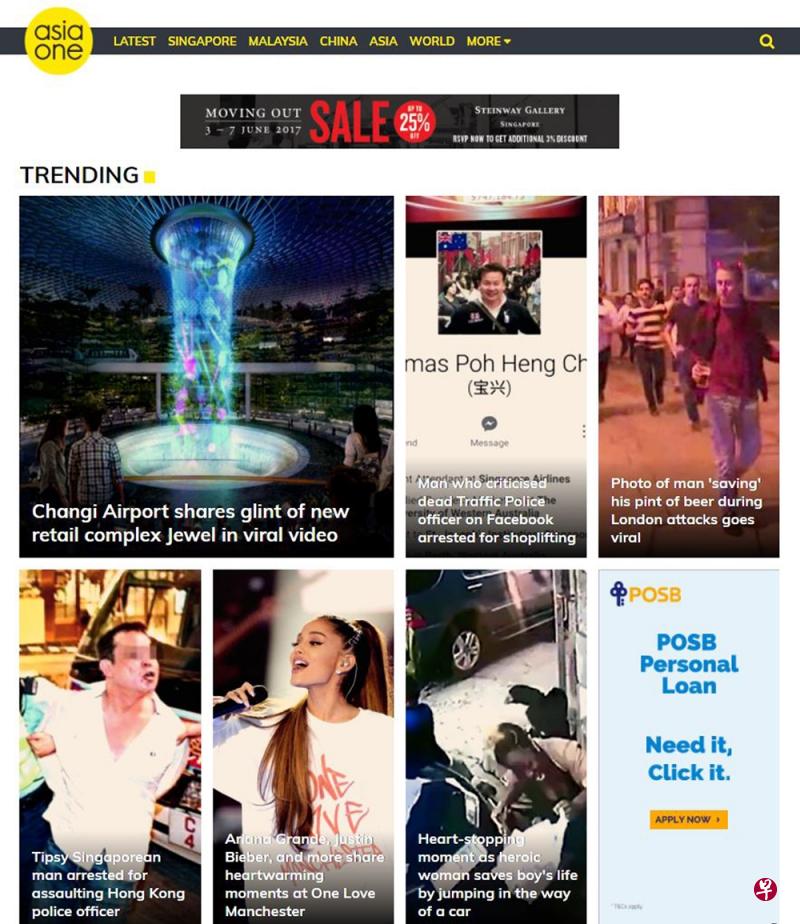Switch to the LATEST section

(134, 41)
